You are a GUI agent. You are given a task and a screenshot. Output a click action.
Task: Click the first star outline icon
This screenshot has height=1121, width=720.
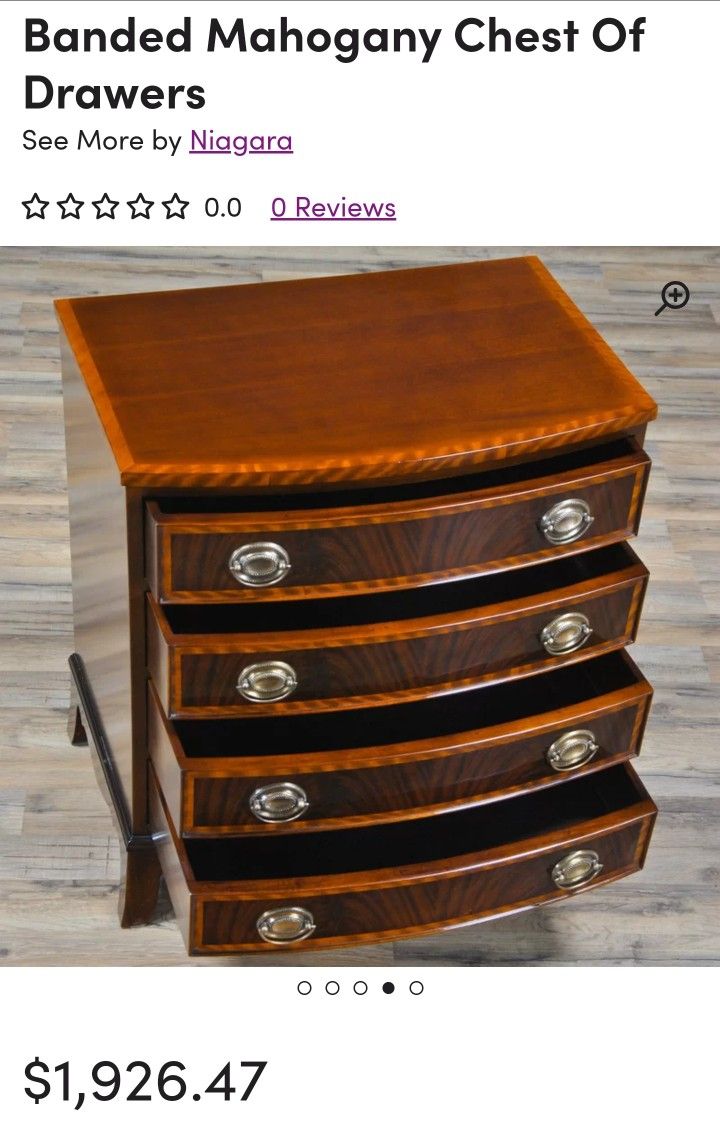(35, 207)
